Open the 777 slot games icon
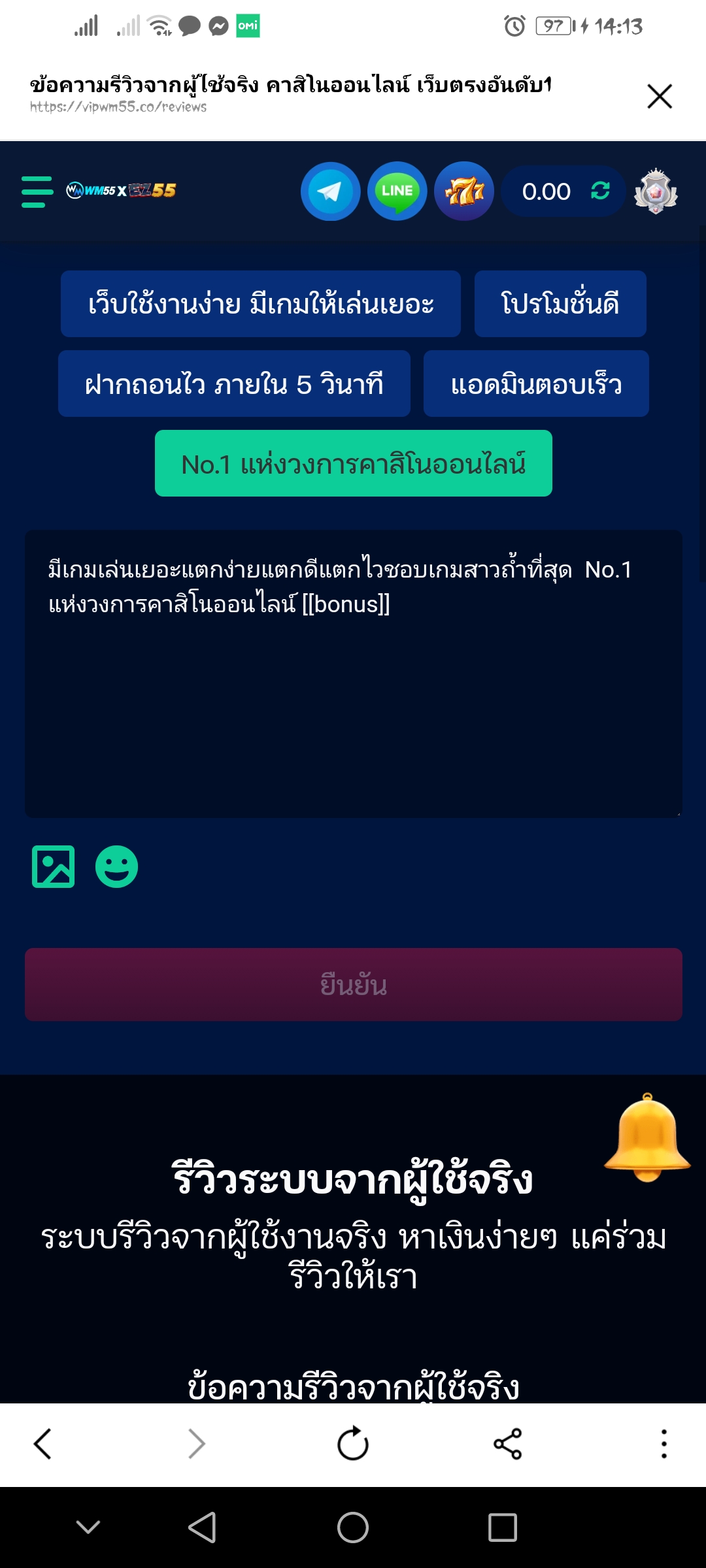The width and height of the screenshot is (706, 1568). (464, 191)
